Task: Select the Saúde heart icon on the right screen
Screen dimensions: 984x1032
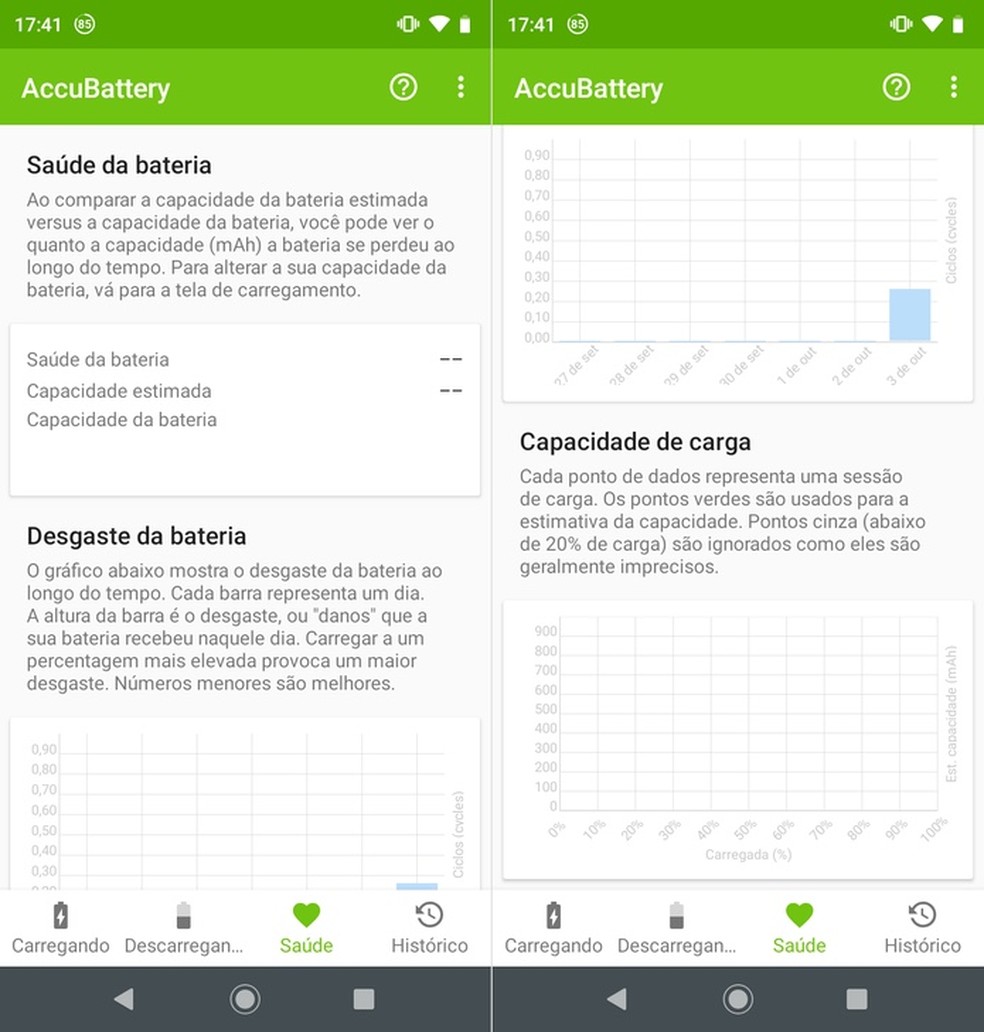Action: (x=799, y=913)
